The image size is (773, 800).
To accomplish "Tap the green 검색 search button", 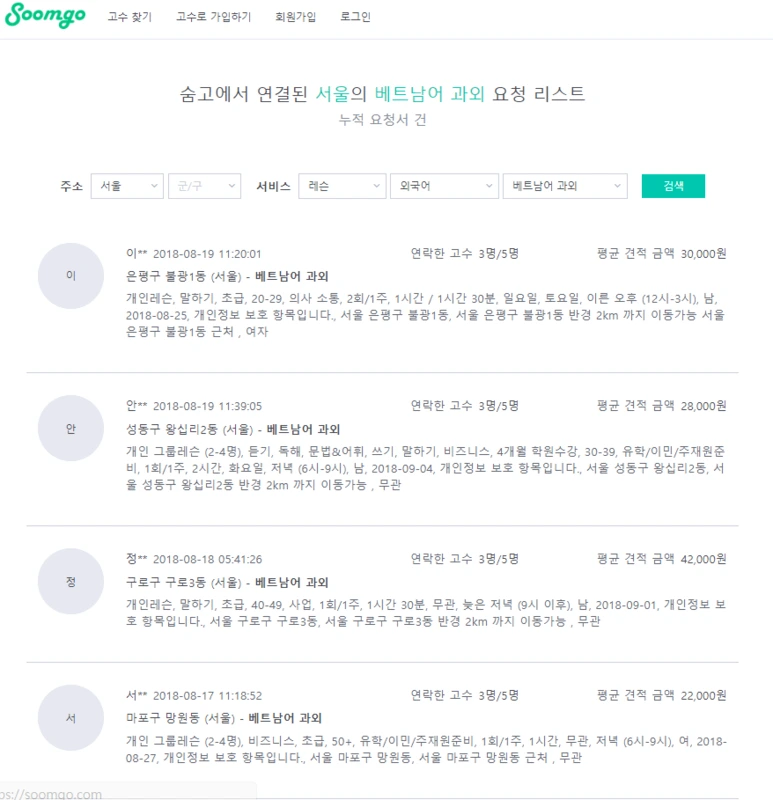I will tap(673, 186).
